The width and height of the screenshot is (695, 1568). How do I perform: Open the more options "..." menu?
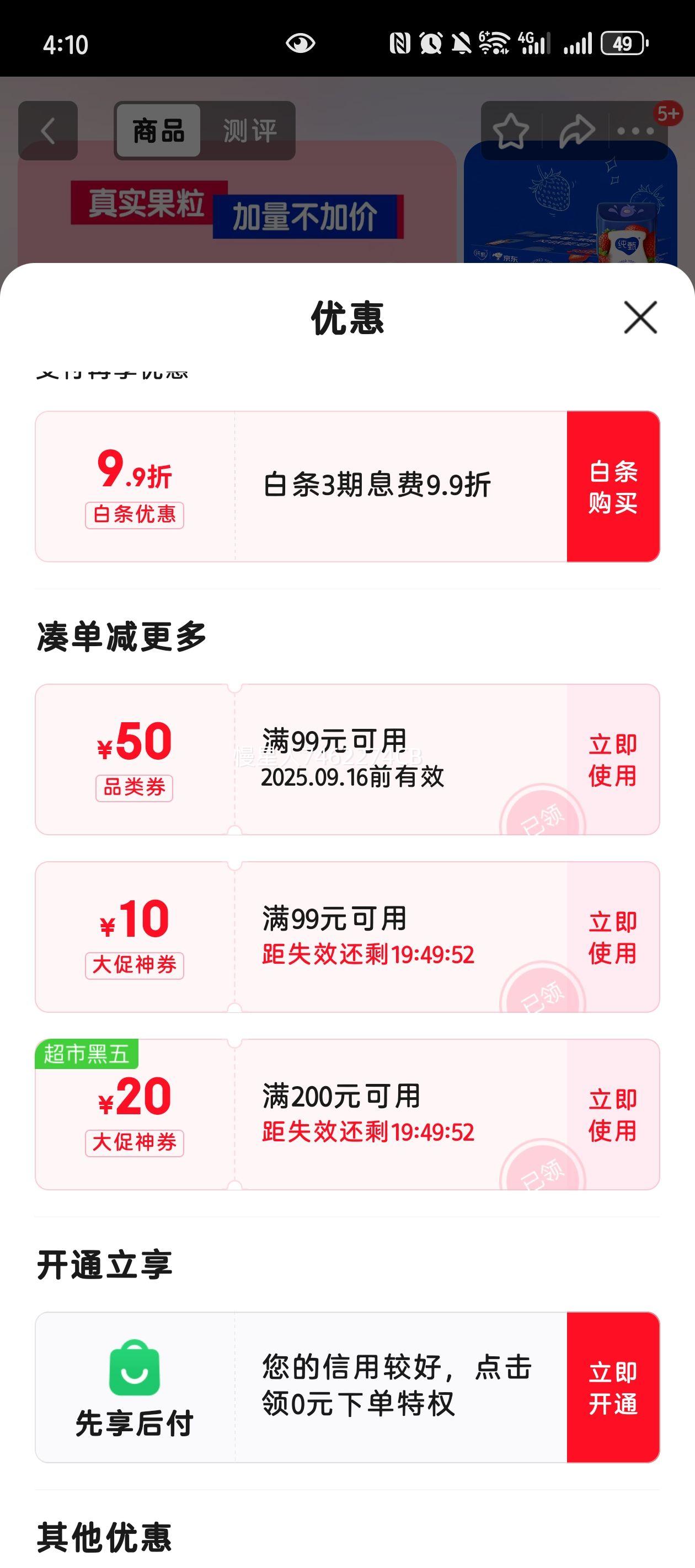(636, 130)
